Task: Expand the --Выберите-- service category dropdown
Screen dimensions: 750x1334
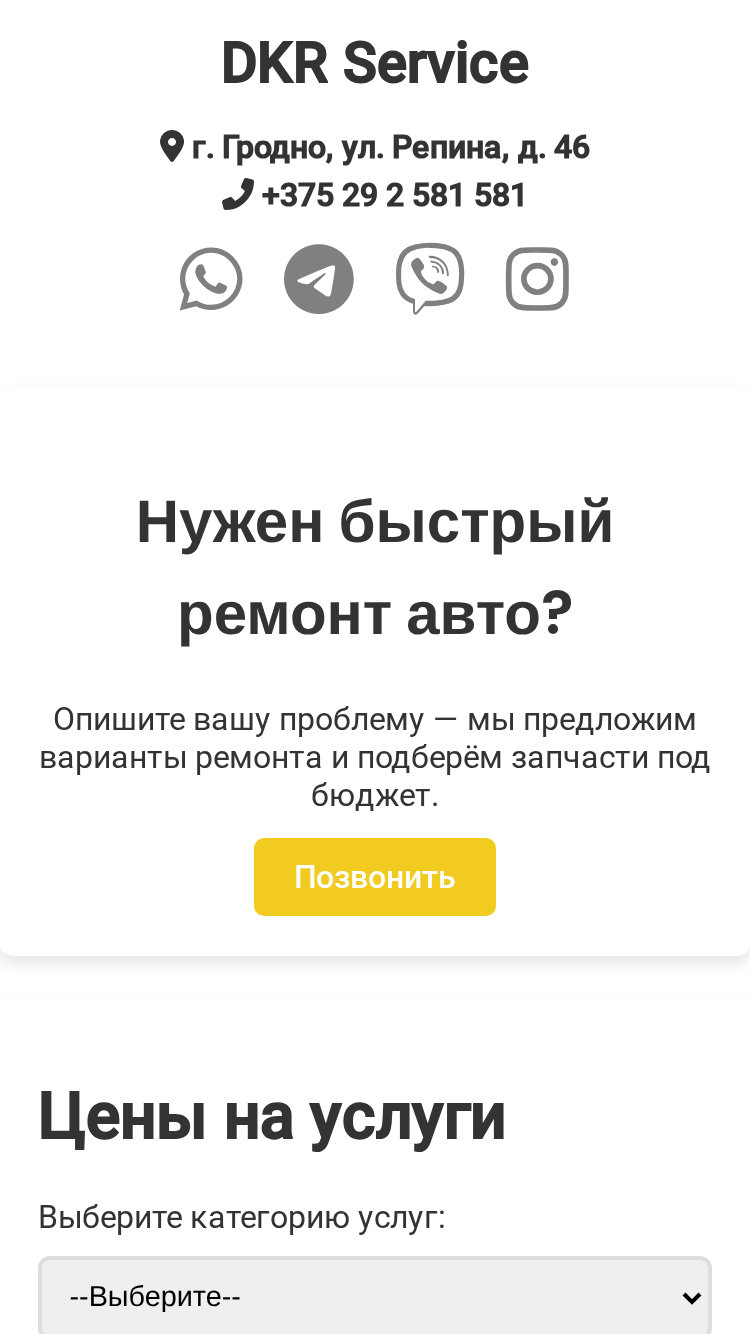Action: click(x=375, y=1297)
